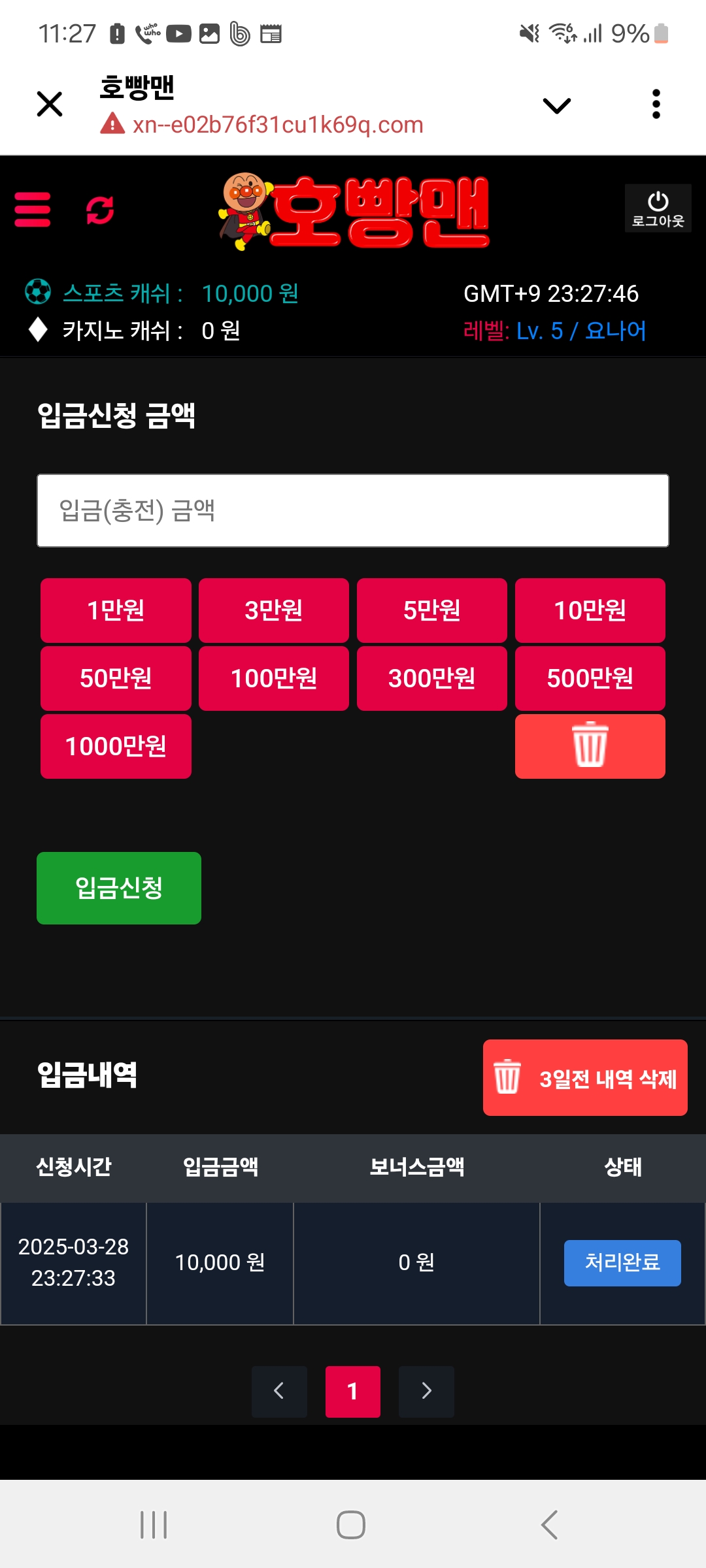This screenshot has width=706, height=1568.
Task: Choose the 3만원 deposit amount
Action: pos(274,610)
